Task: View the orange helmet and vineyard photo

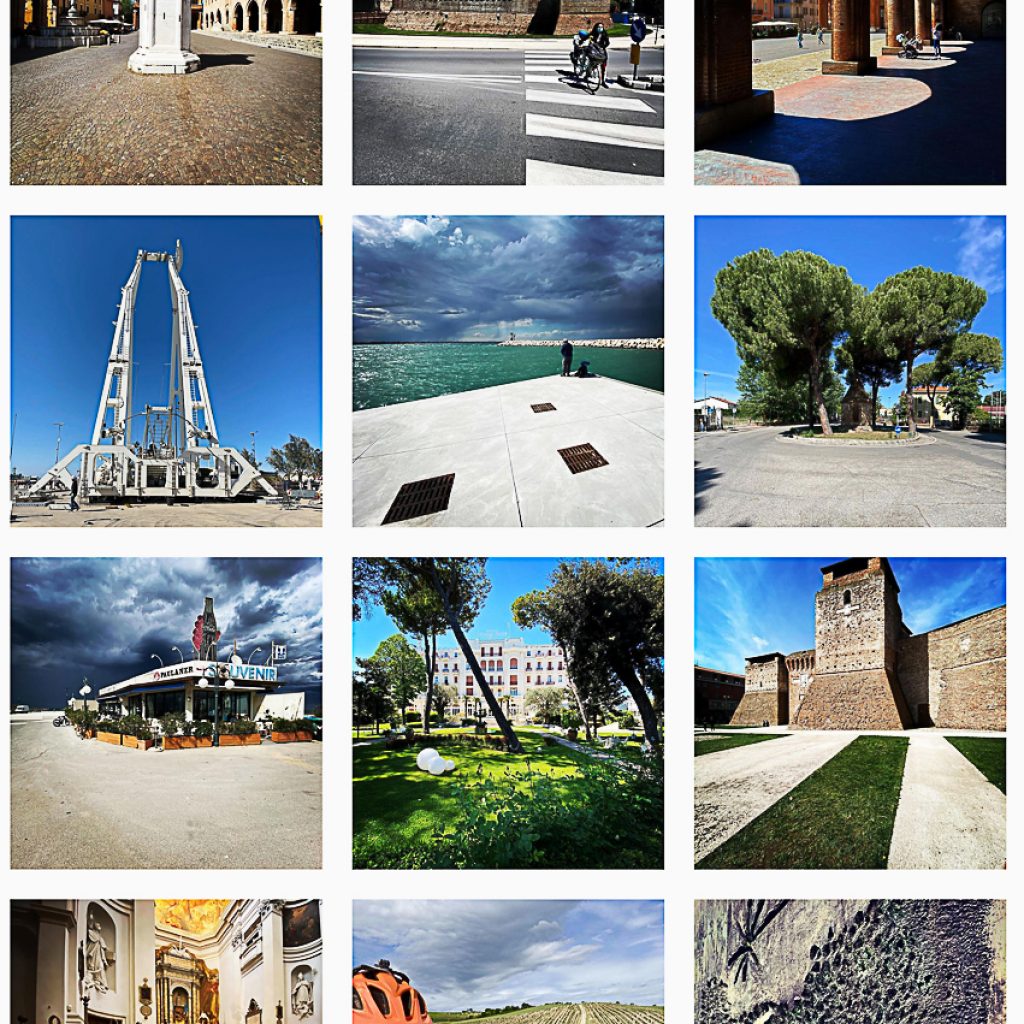Action: tap(508, 961)
